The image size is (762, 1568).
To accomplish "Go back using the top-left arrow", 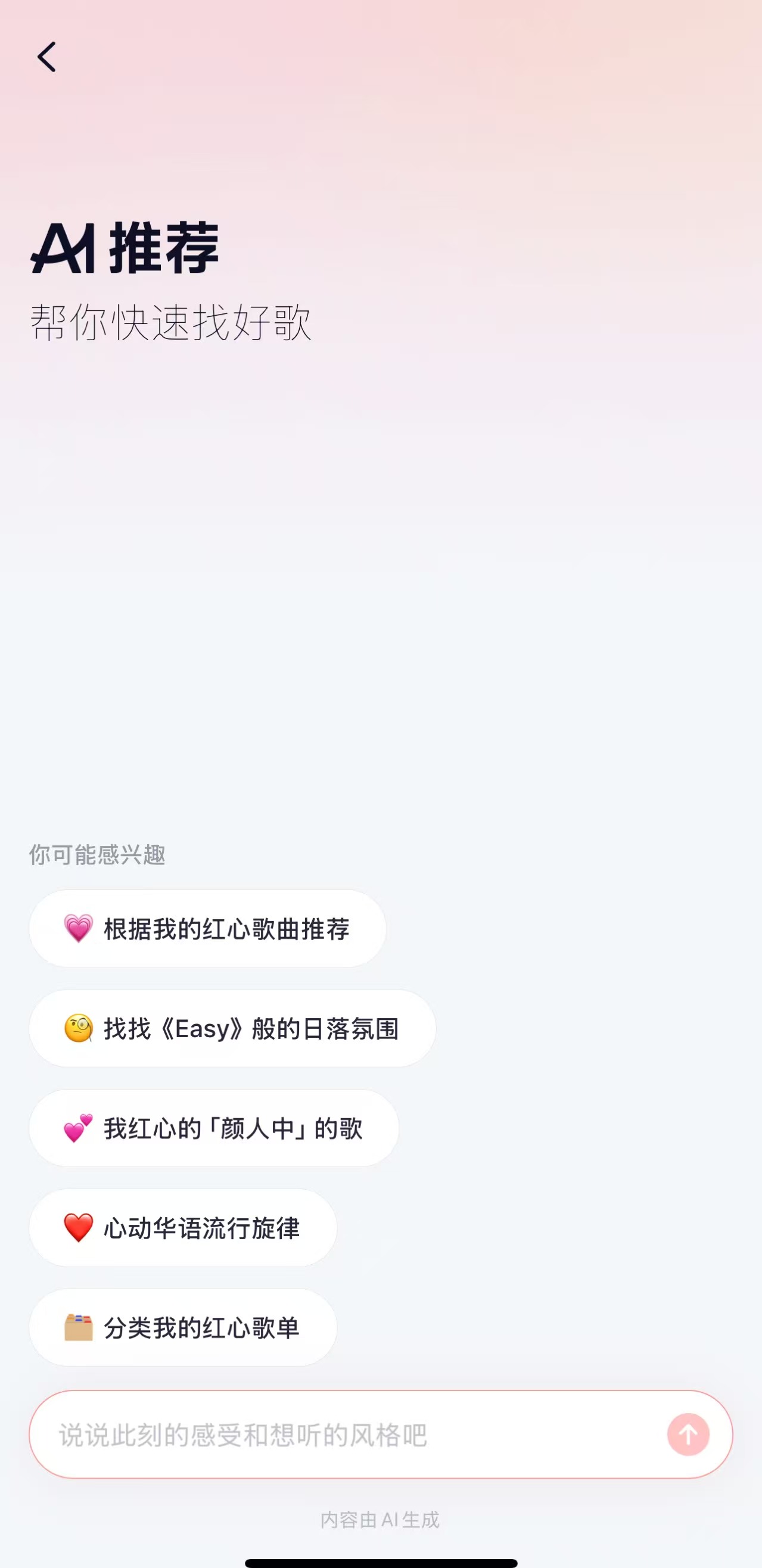I will pyautogui.click(x=47, y=57).
